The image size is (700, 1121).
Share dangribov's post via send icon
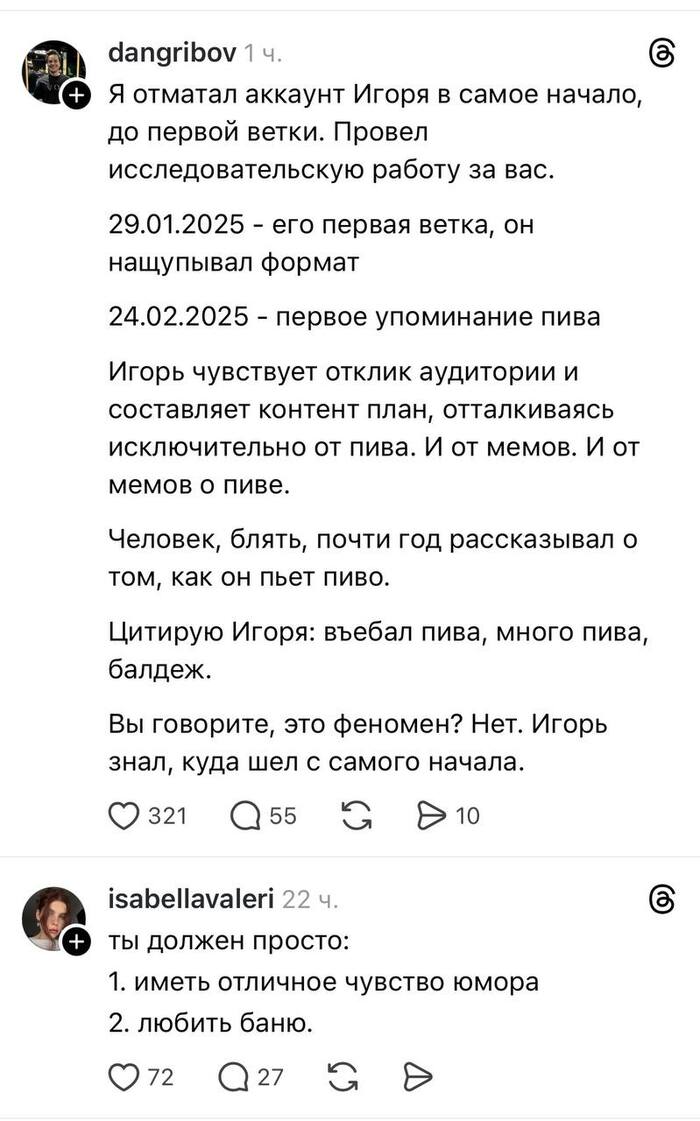pos(431,816)
